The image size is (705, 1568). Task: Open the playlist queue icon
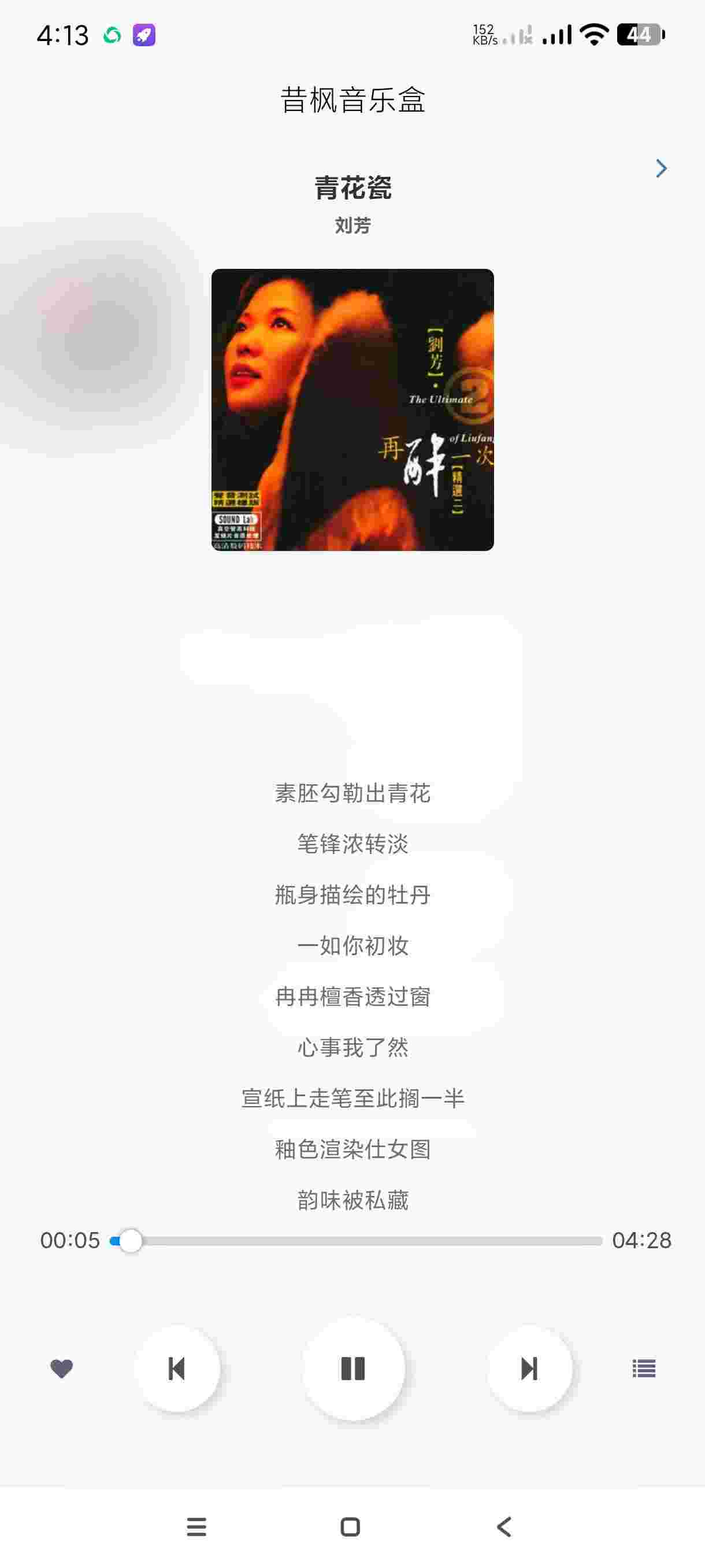point(644,1369)
